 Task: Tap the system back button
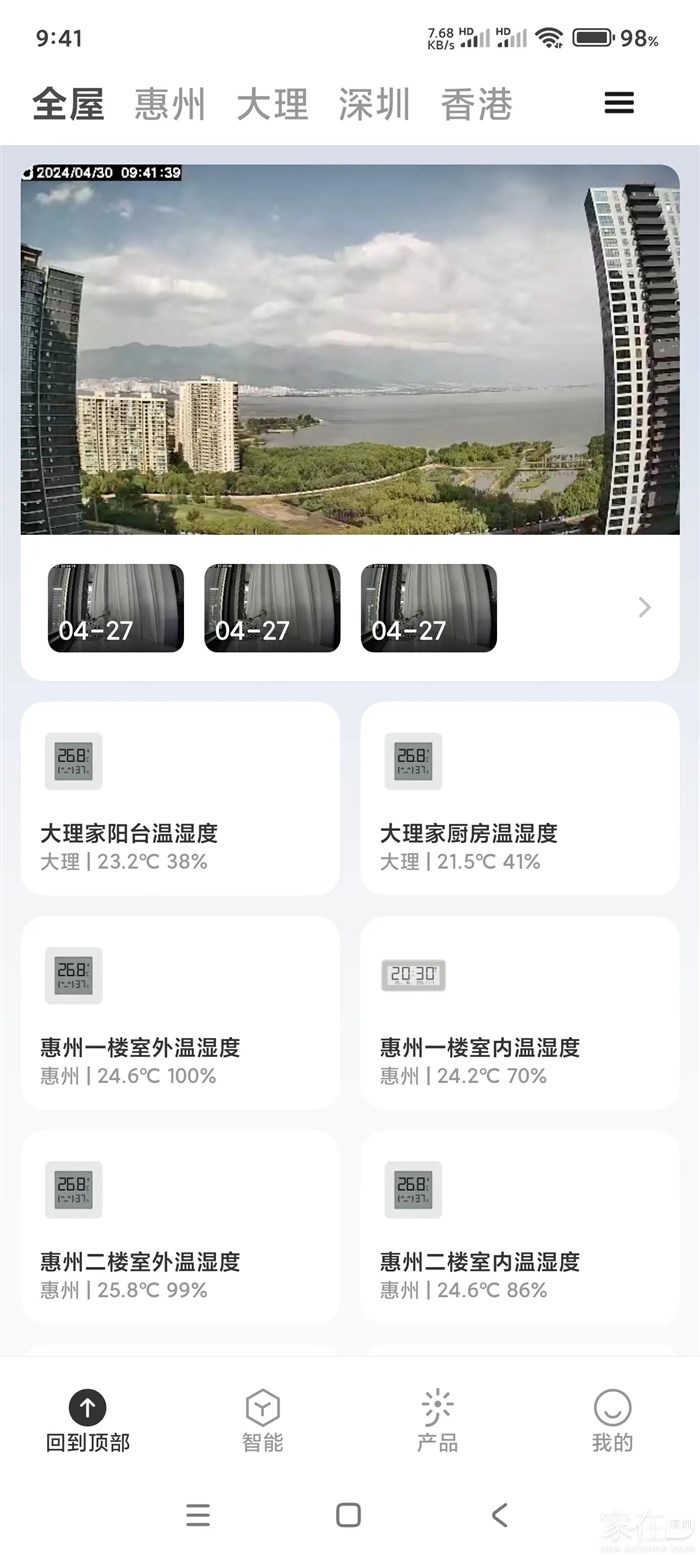(x=499, y=1515)
